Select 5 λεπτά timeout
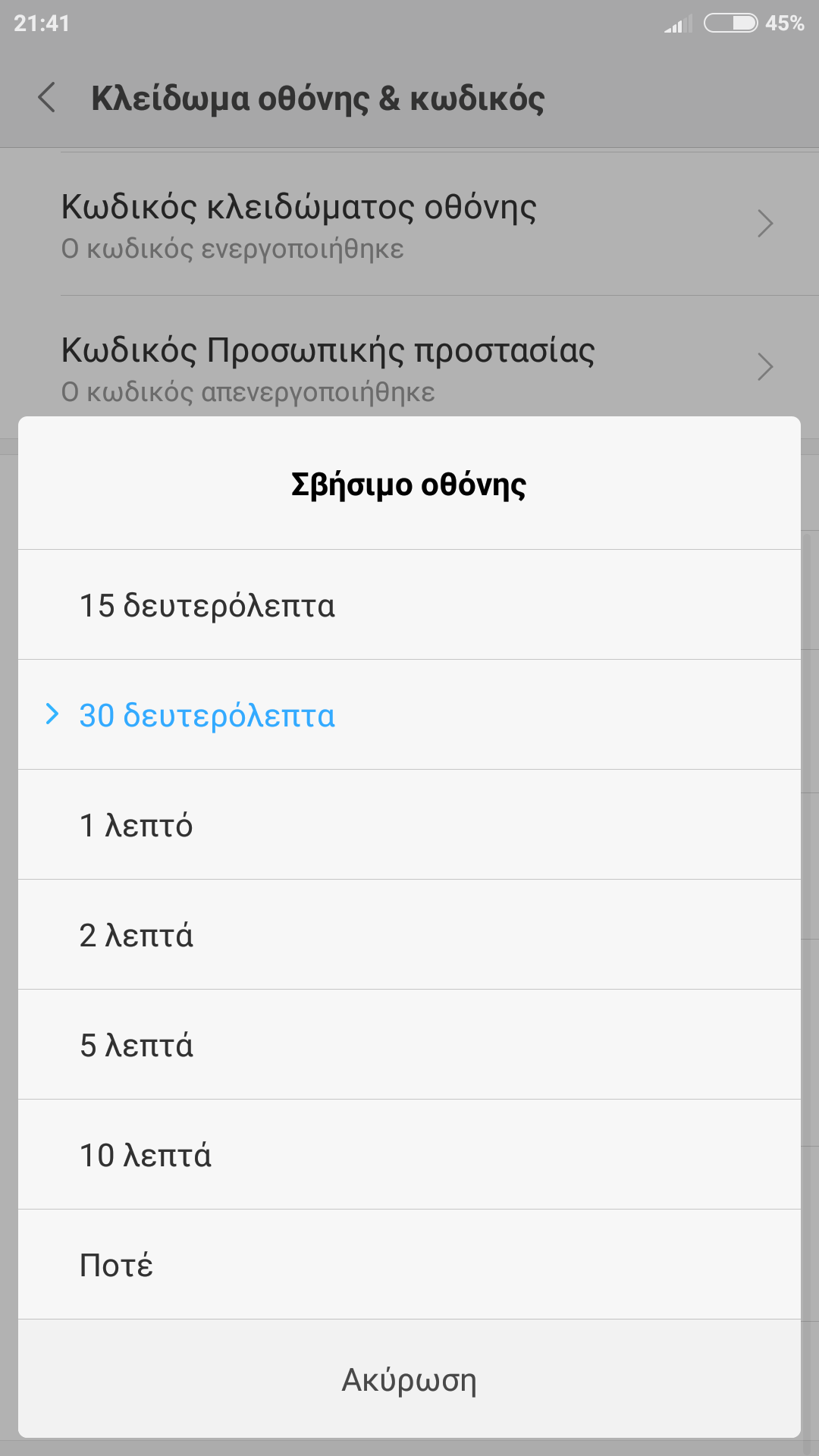Screen dimensions: 819x1456 pos(409,1045)
